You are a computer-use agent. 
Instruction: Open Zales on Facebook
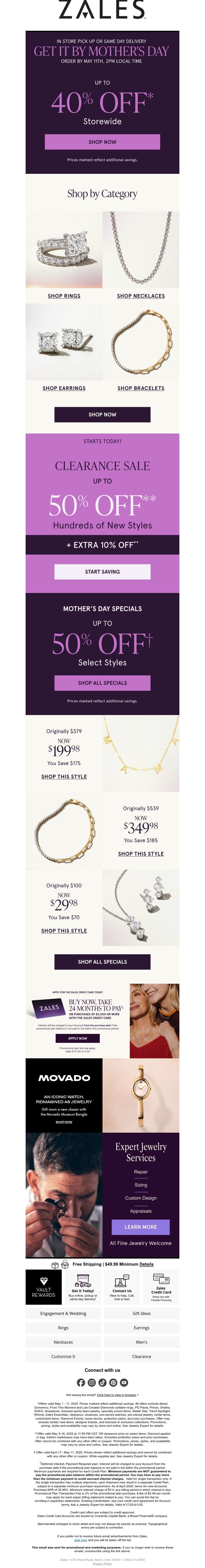pos(81,1382)
